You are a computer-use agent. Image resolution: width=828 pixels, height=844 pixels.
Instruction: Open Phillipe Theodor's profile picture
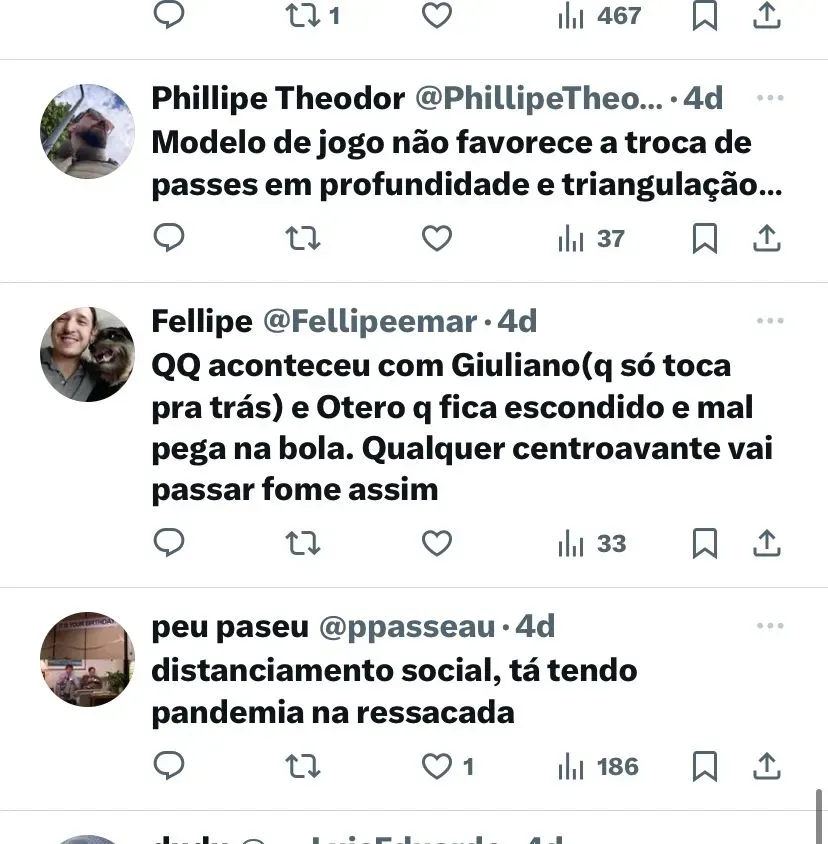(87, 131)
